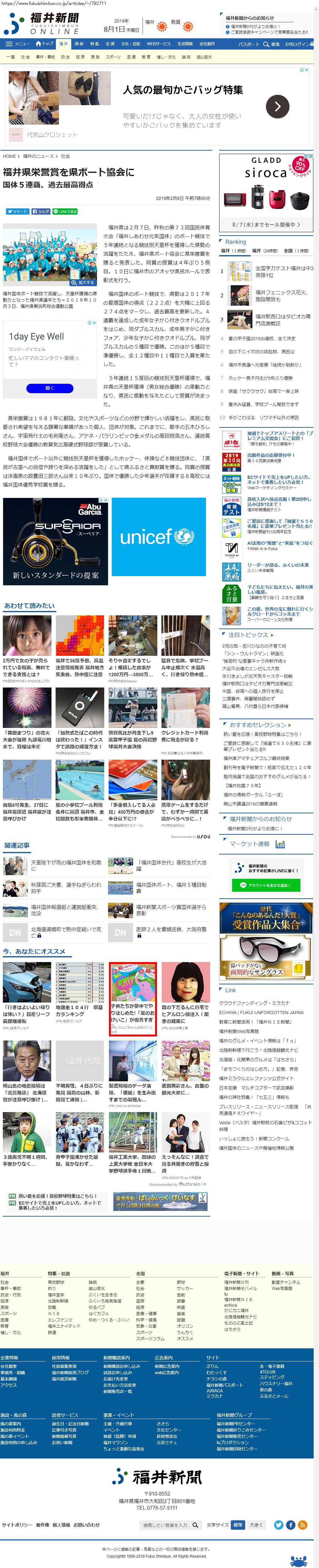Select スポーツ in the sub-navigation
This screenshot has width=319, height=1568.
pos(113,57)
